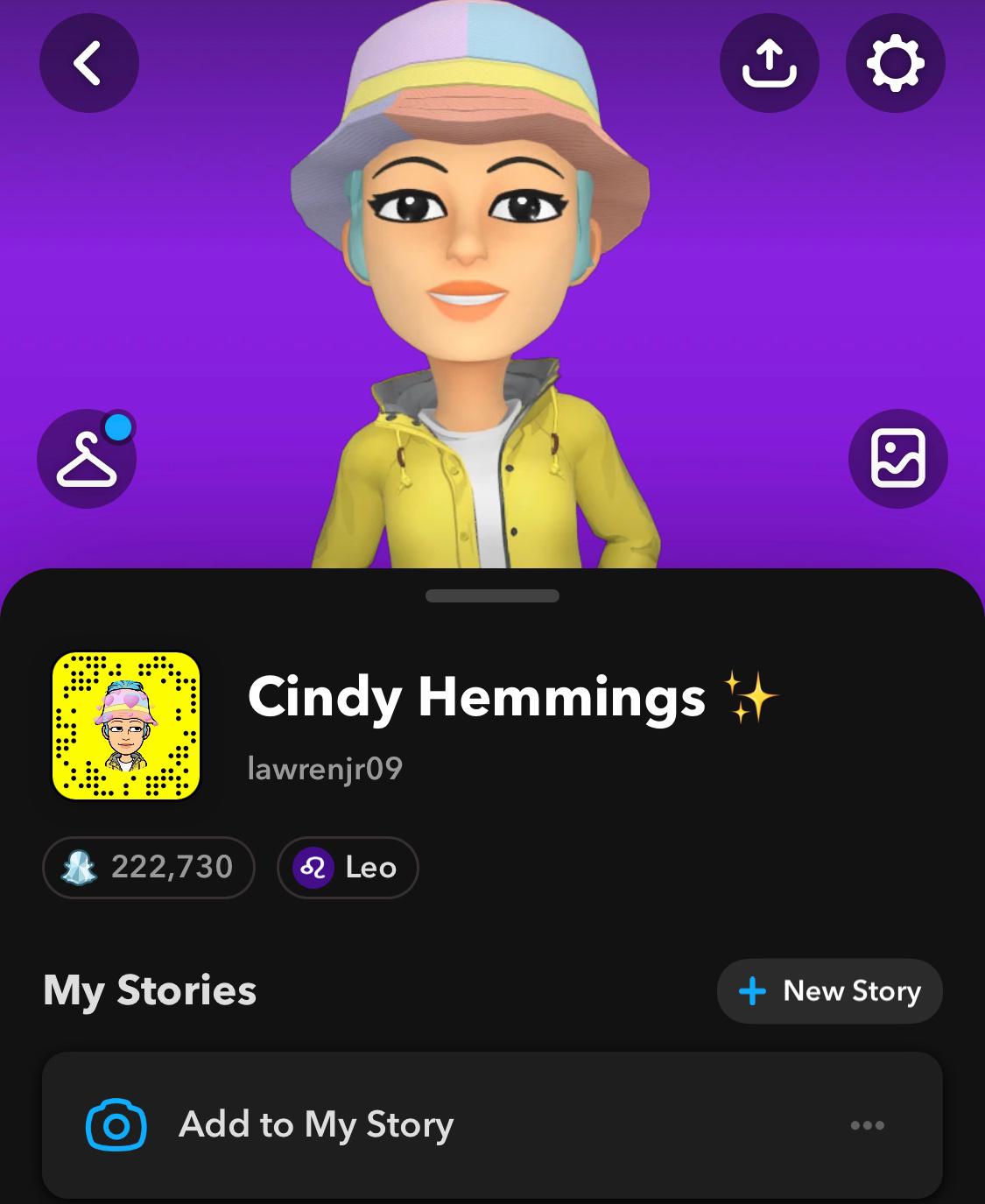The height and width of the screenshot is (1204, 985).
Task: Tap the 222,730 Snap score chip
Action: [149, 867]
